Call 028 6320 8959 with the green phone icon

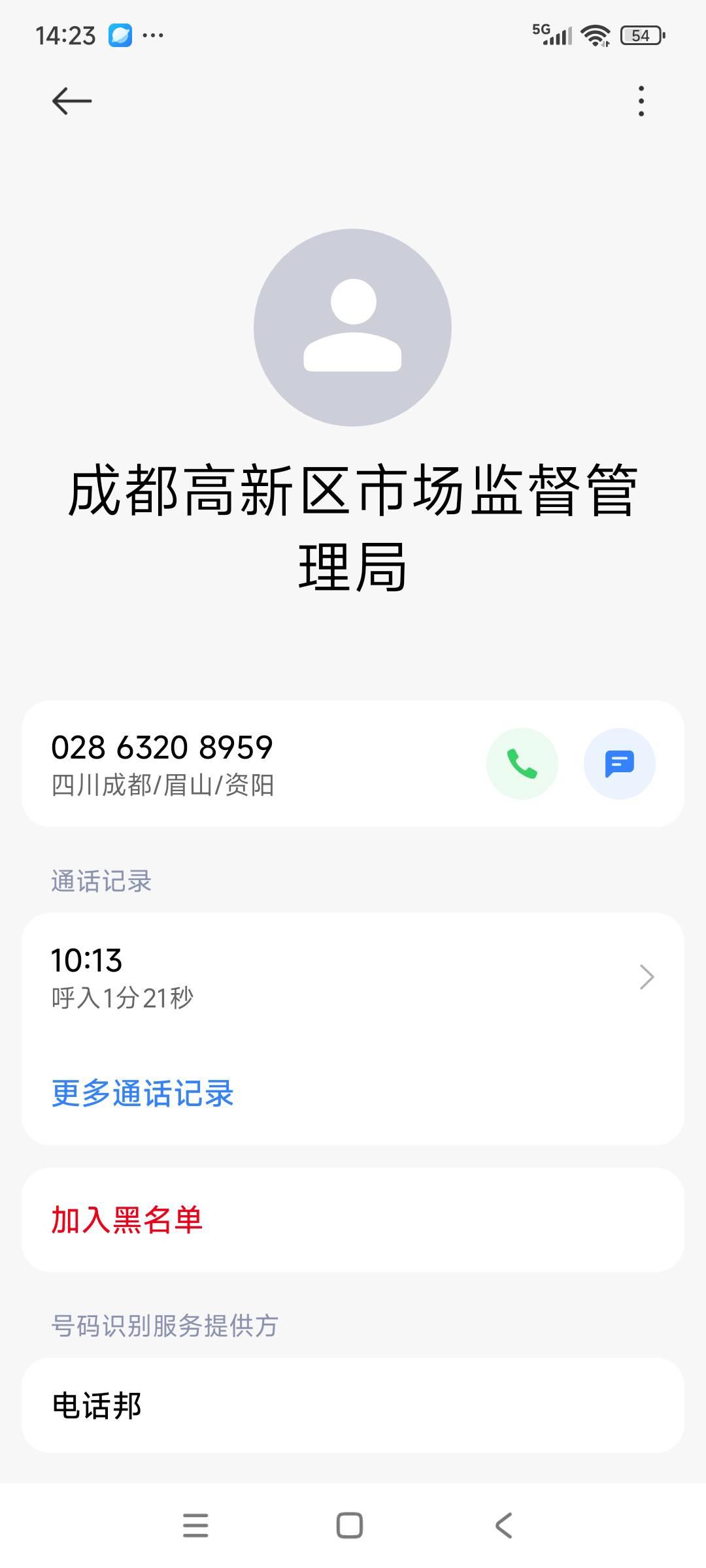tap(522, 764)
